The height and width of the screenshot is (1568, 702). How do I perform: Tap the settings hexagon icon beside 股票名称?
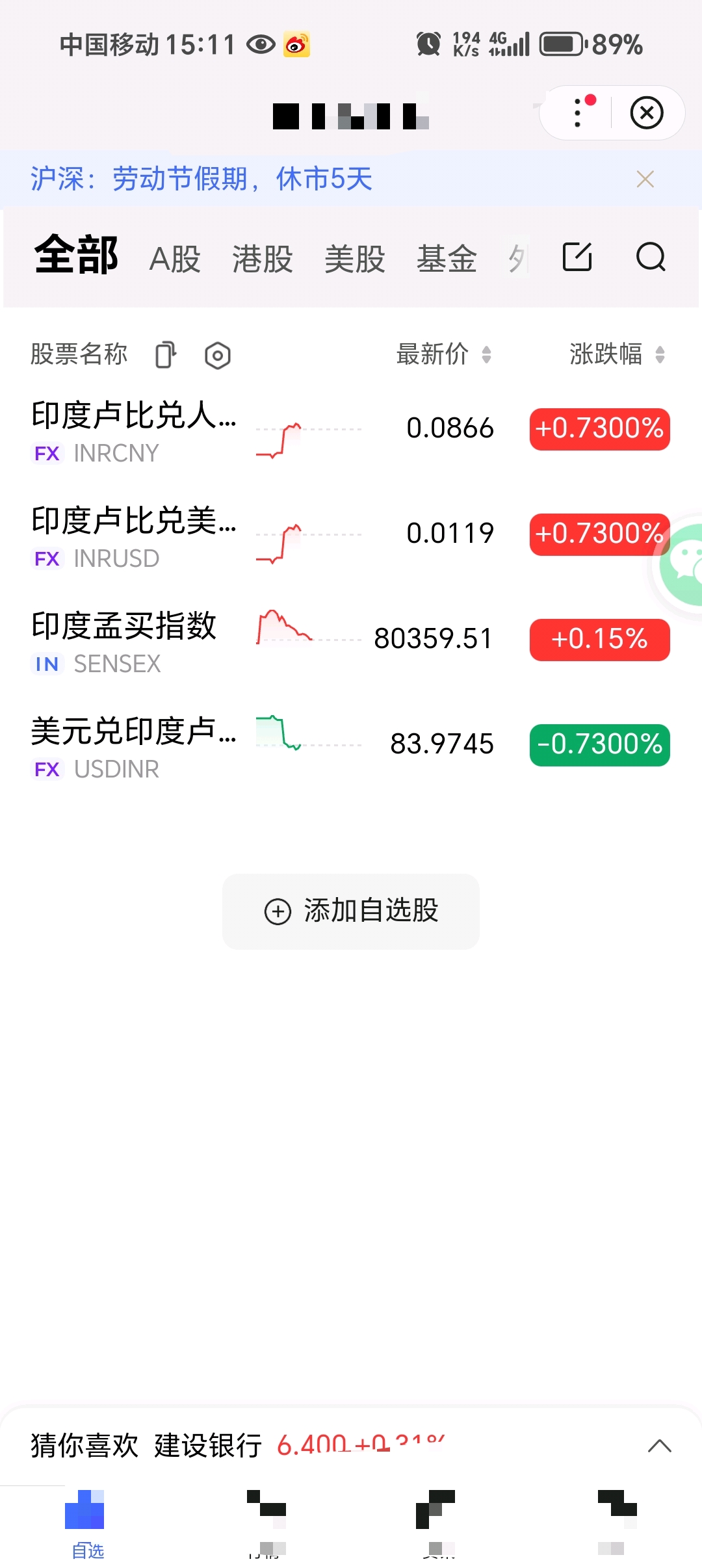click(x=218, y=356)
